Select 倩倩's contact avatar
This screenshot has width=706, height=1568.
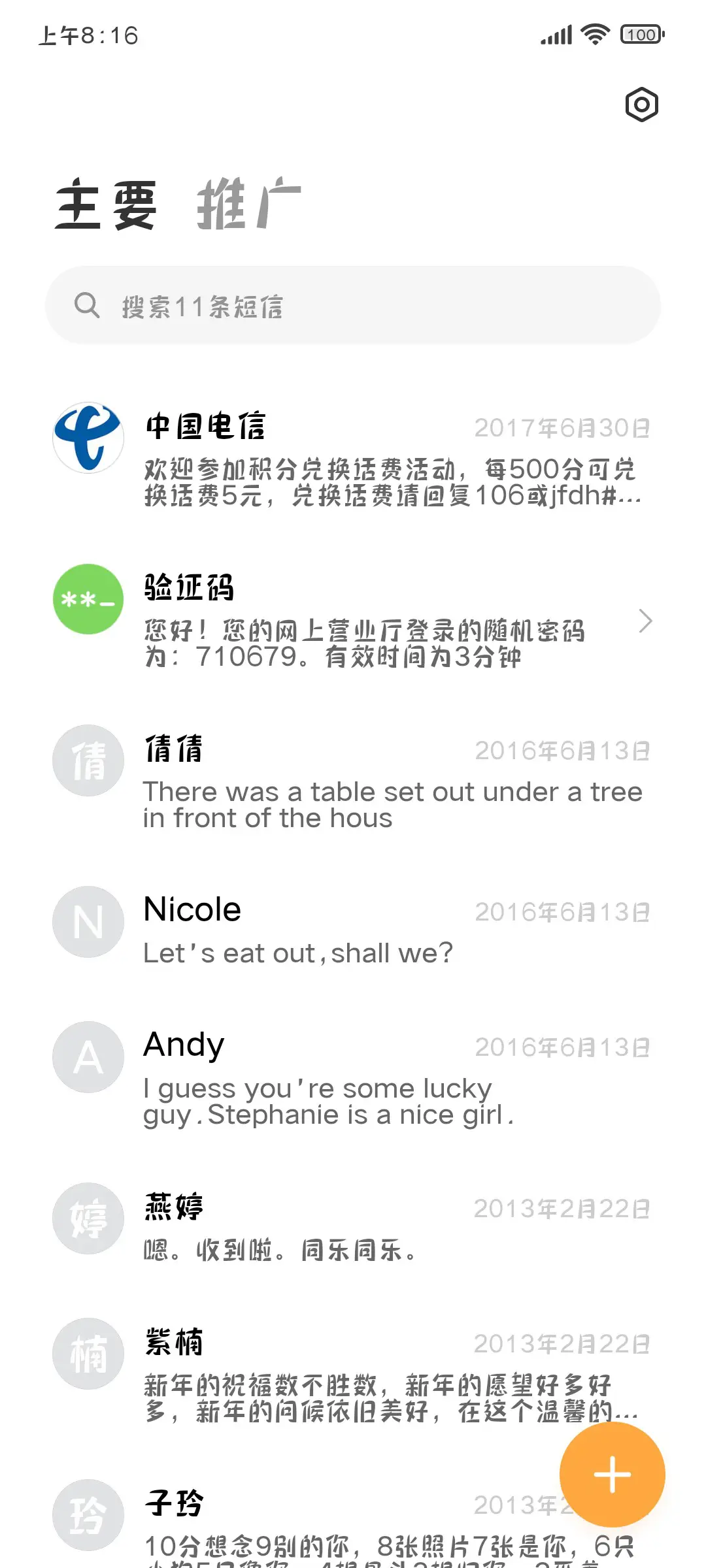[x=88, y=760]
